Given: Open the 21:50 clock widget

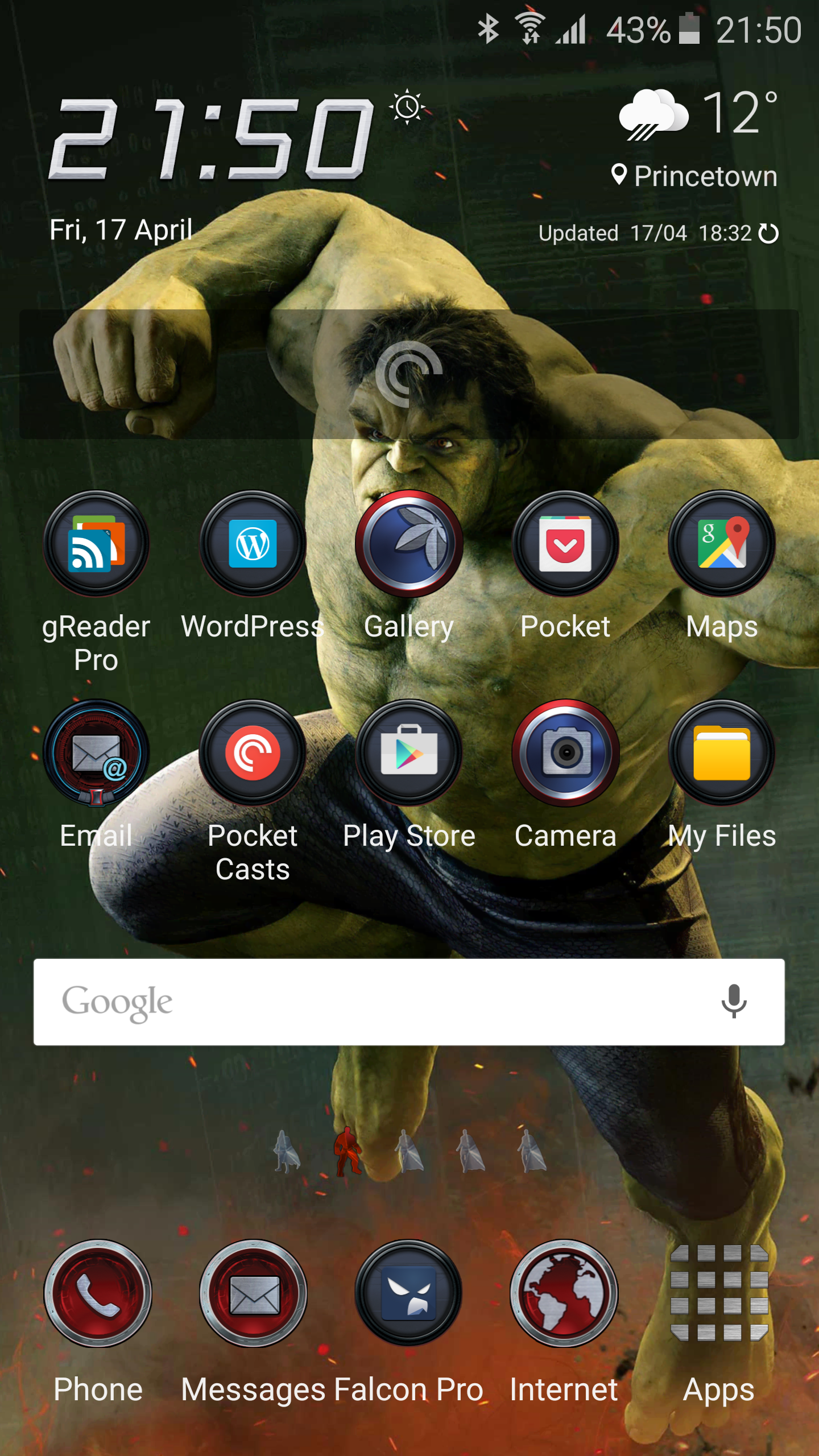Looking at the screenshot, I should [210, 139].
